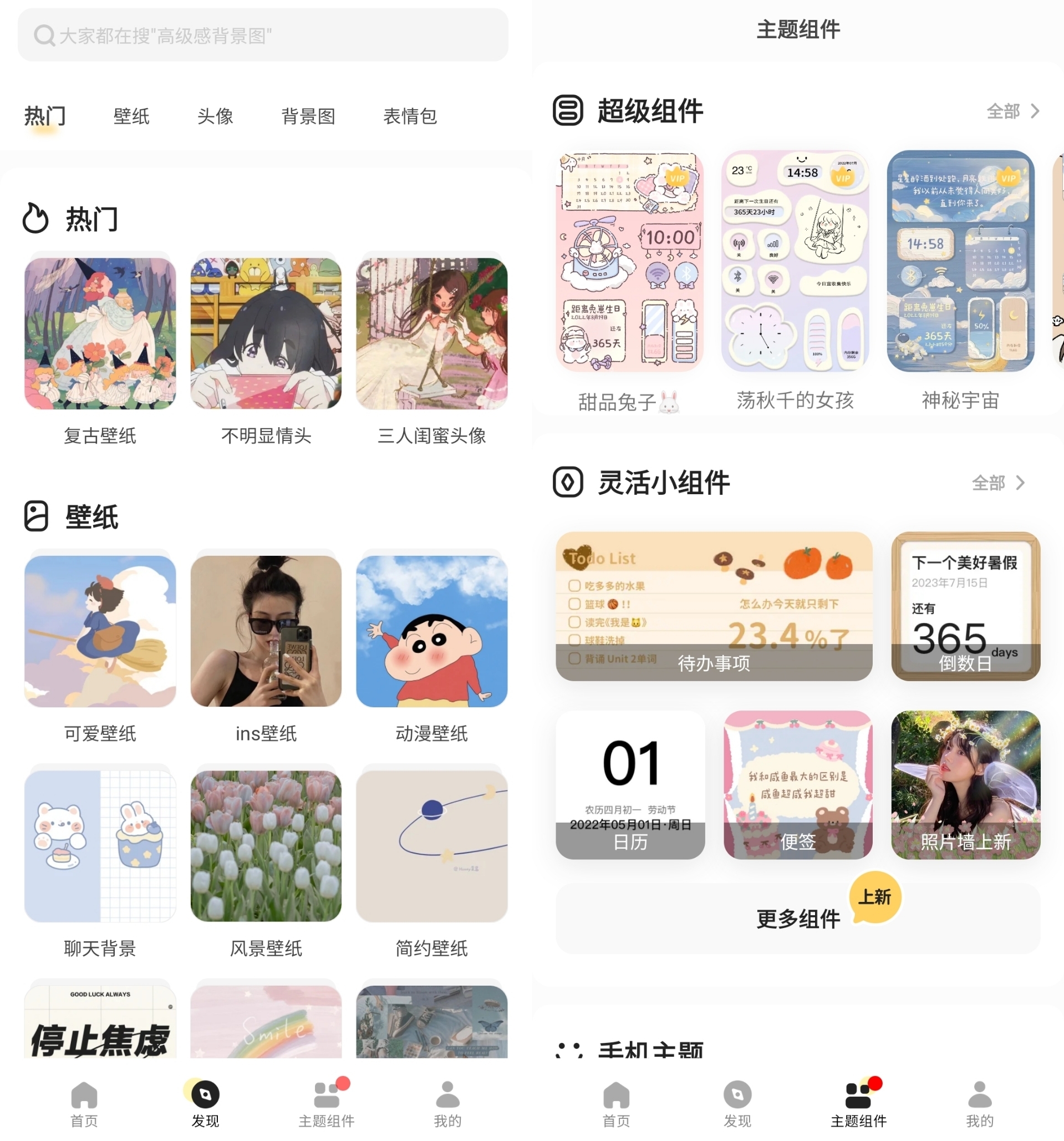Switch to the 头像 top tab

pos(215,116)
